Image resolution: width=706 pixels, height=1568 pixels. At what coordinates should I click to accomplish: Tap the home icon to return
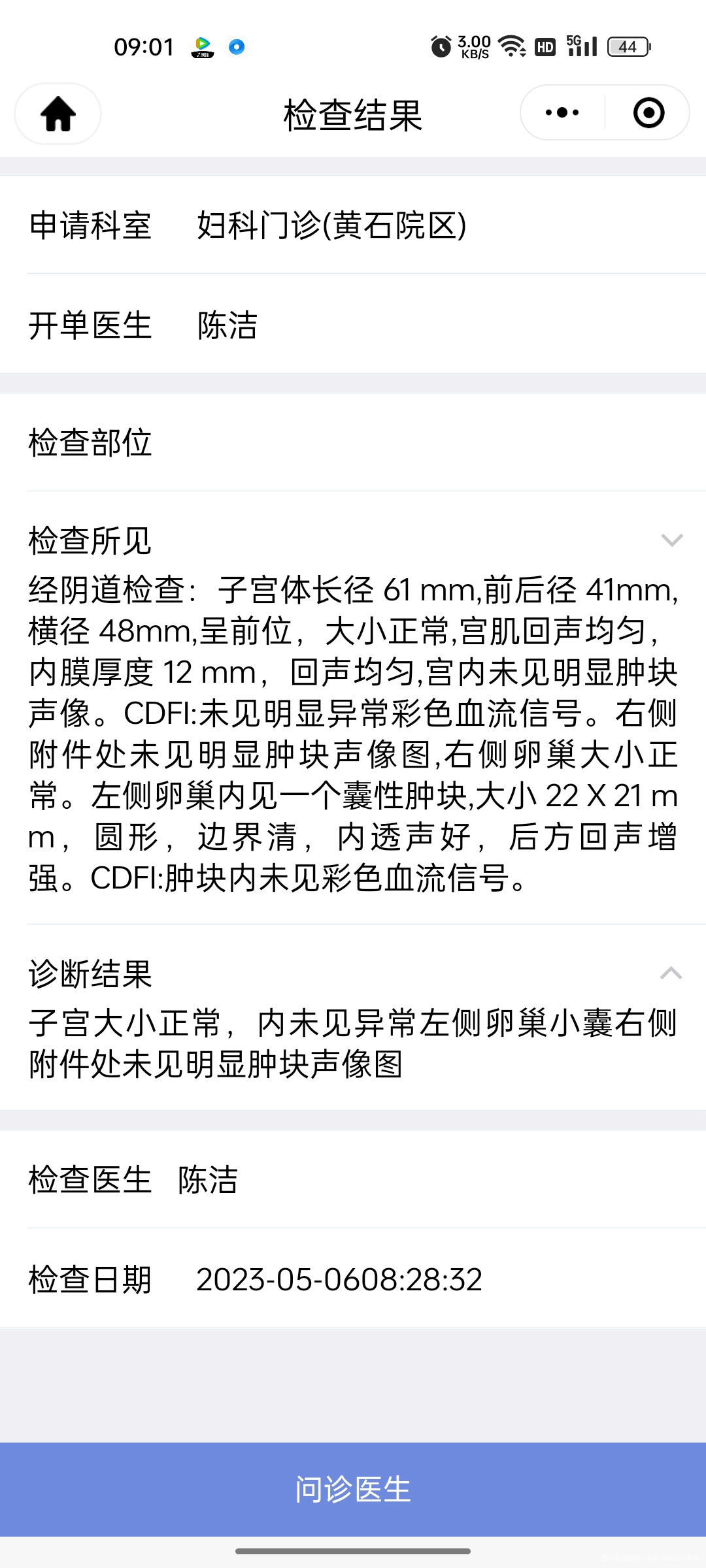[x=57, y=113]
